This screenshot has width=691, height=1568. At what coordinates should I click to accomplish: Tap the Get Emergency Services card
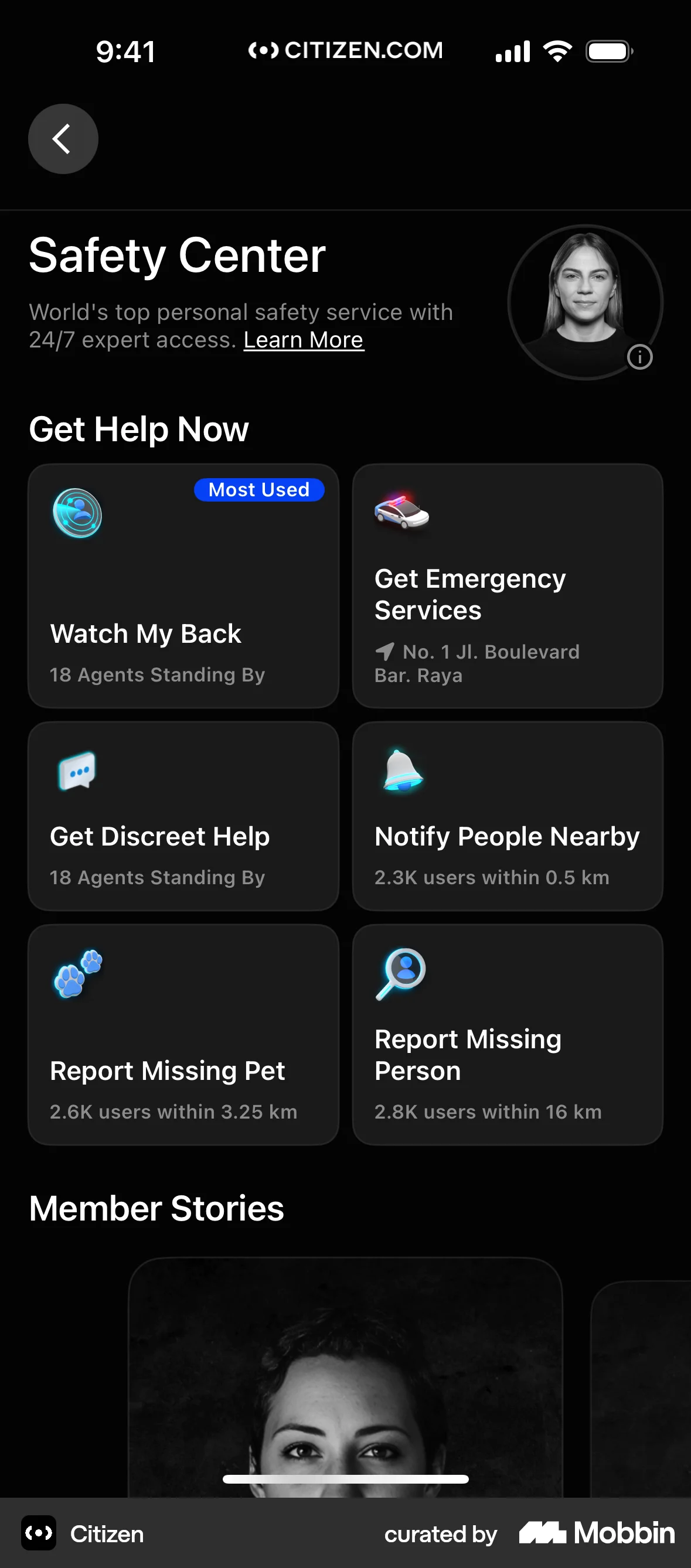point(507,586)
